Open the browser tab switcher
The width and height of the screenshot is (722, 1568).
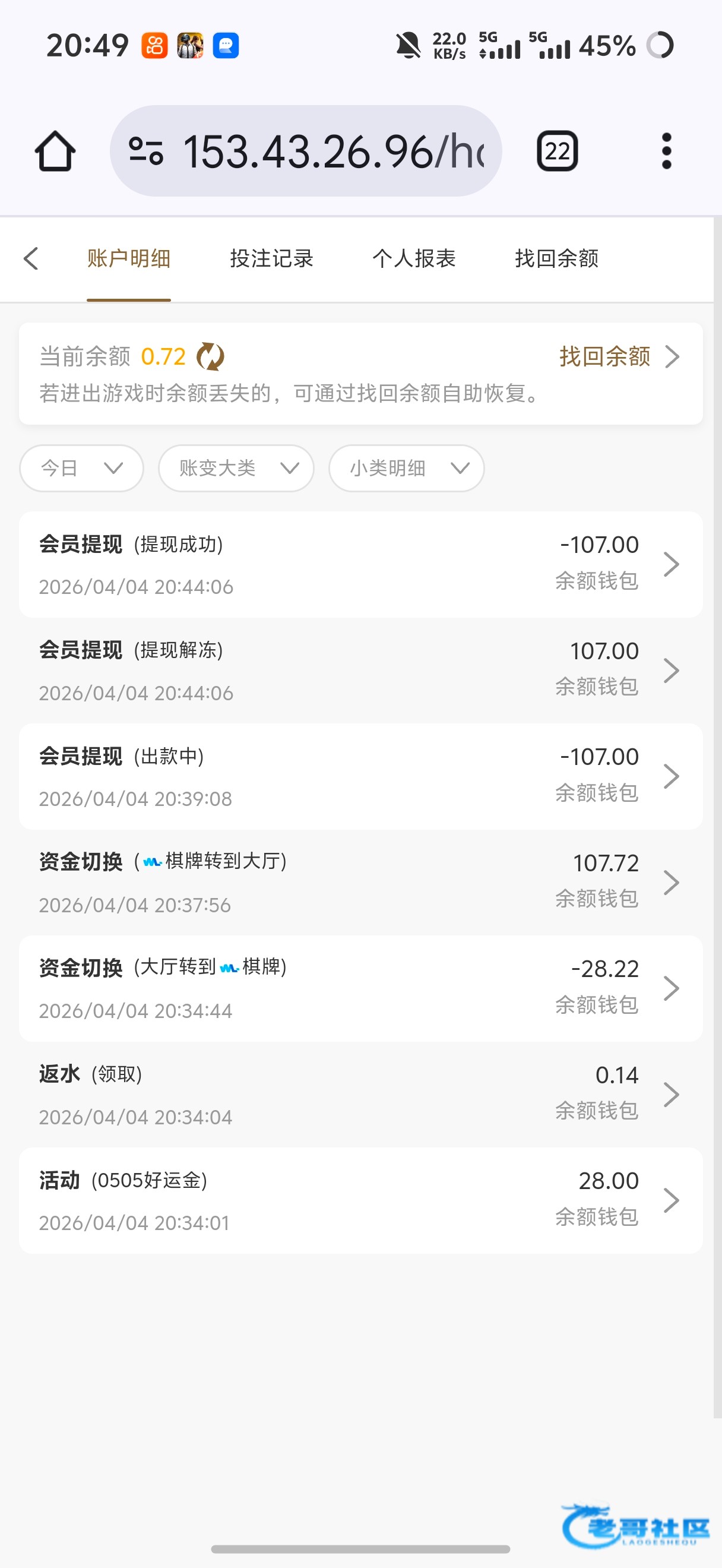(557, 151)
